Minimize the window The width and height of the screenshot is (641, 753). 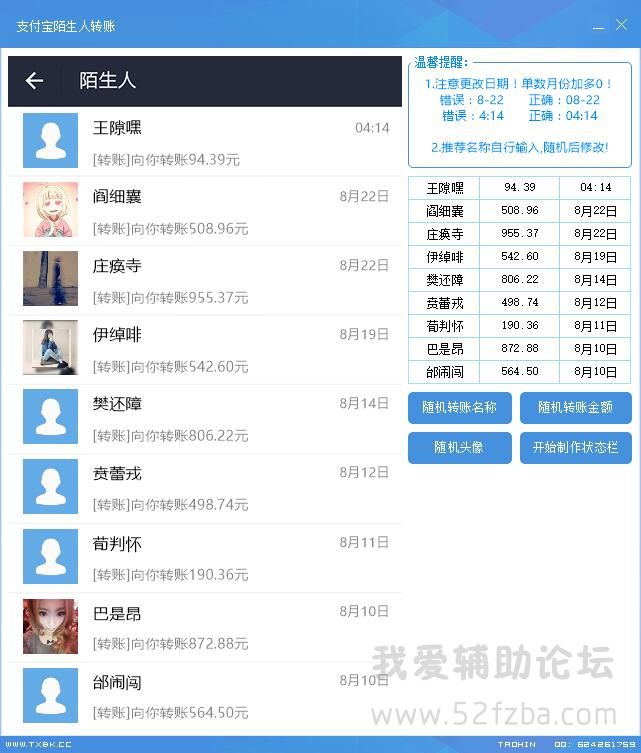coord(598,23)
